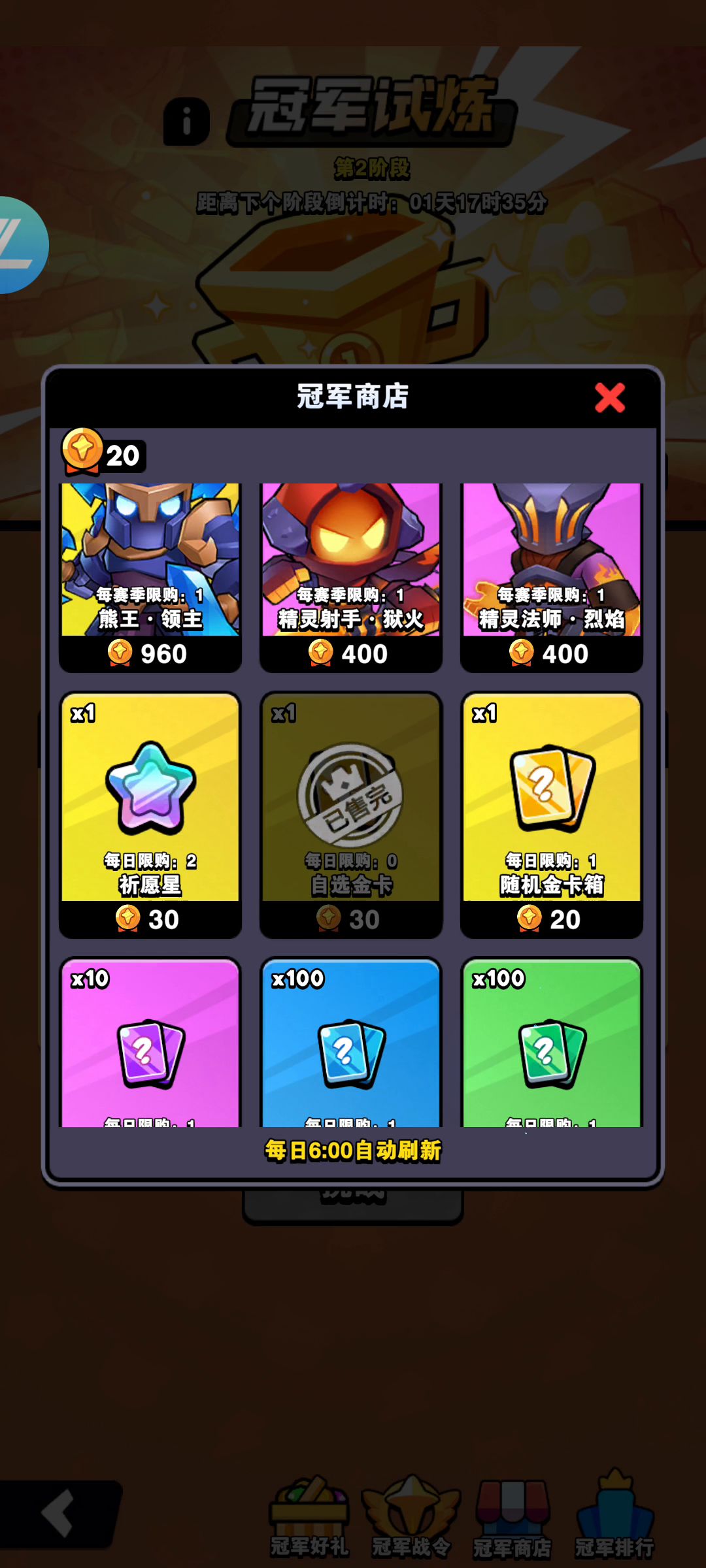Open the green x100 card pack
Image resolution: width=706 pixels, height=1568 pixels.
(x=552, y=1045)
